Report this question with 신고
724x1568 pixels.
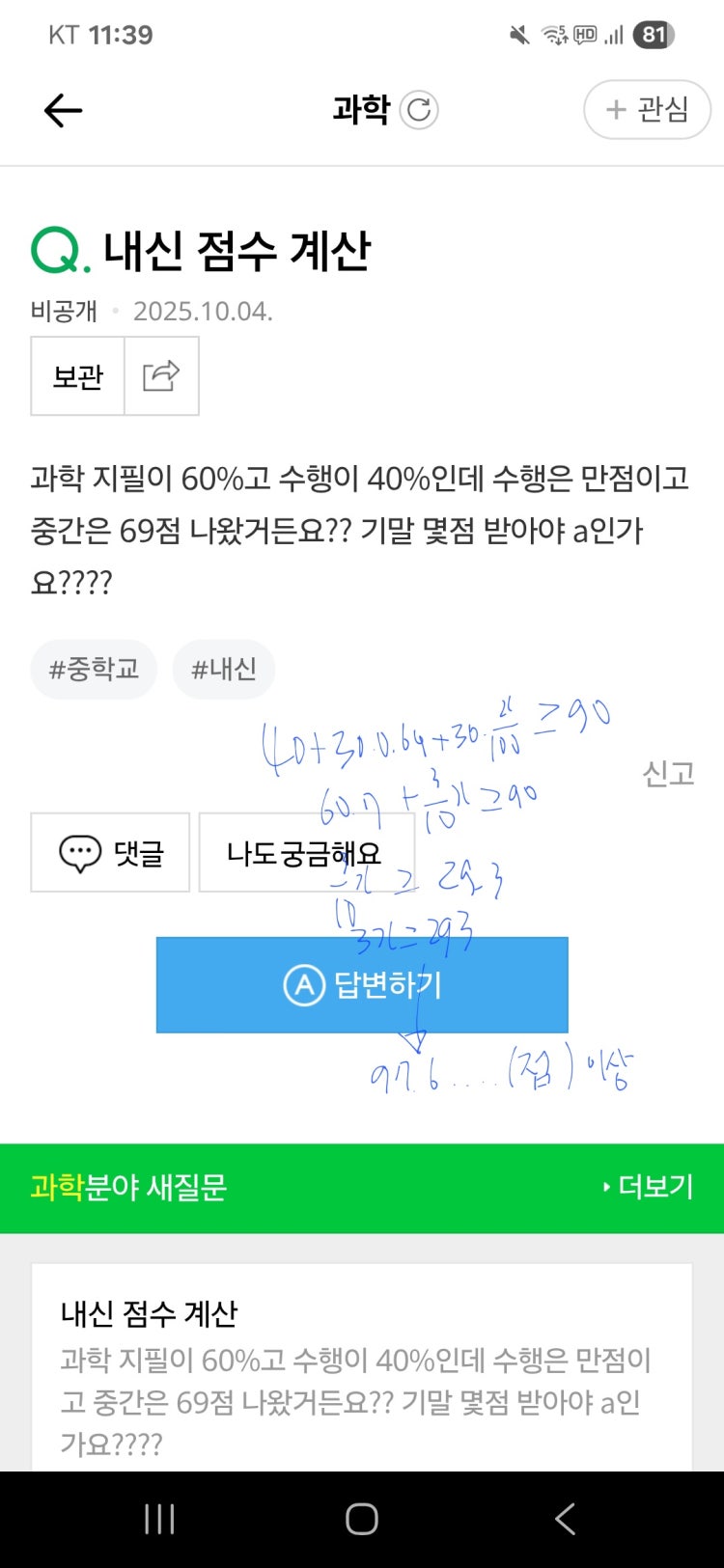668,773
